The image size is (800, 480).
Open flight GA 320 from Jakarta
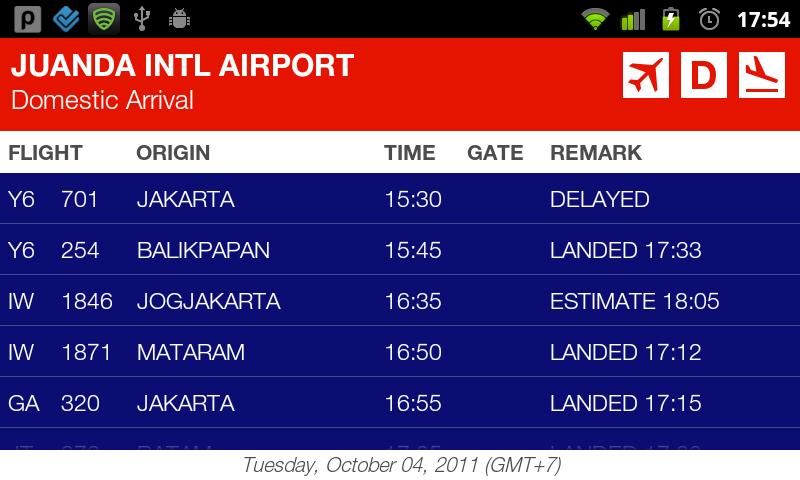pos(400,403)
